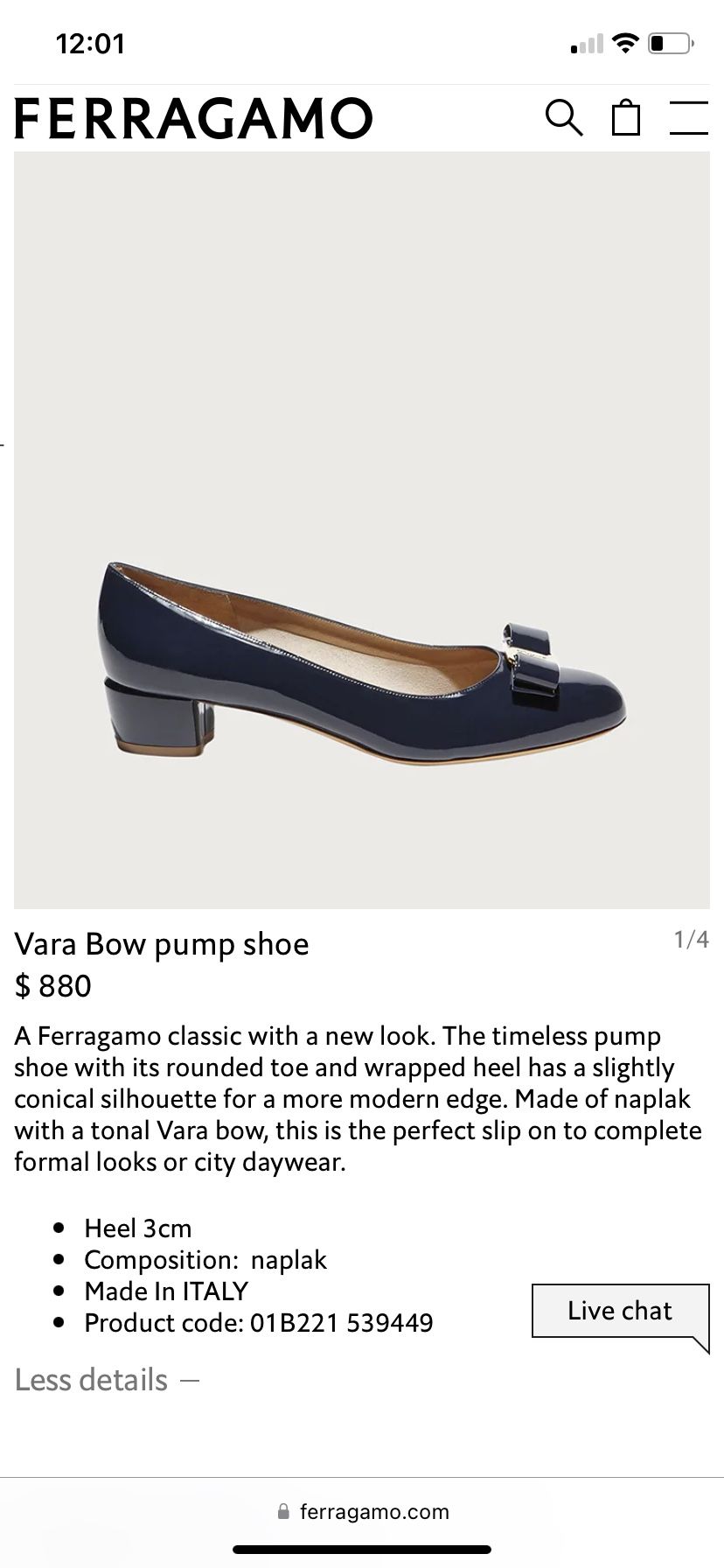
Task: Tap the clock showing 12:01
Action: point(90,42)
